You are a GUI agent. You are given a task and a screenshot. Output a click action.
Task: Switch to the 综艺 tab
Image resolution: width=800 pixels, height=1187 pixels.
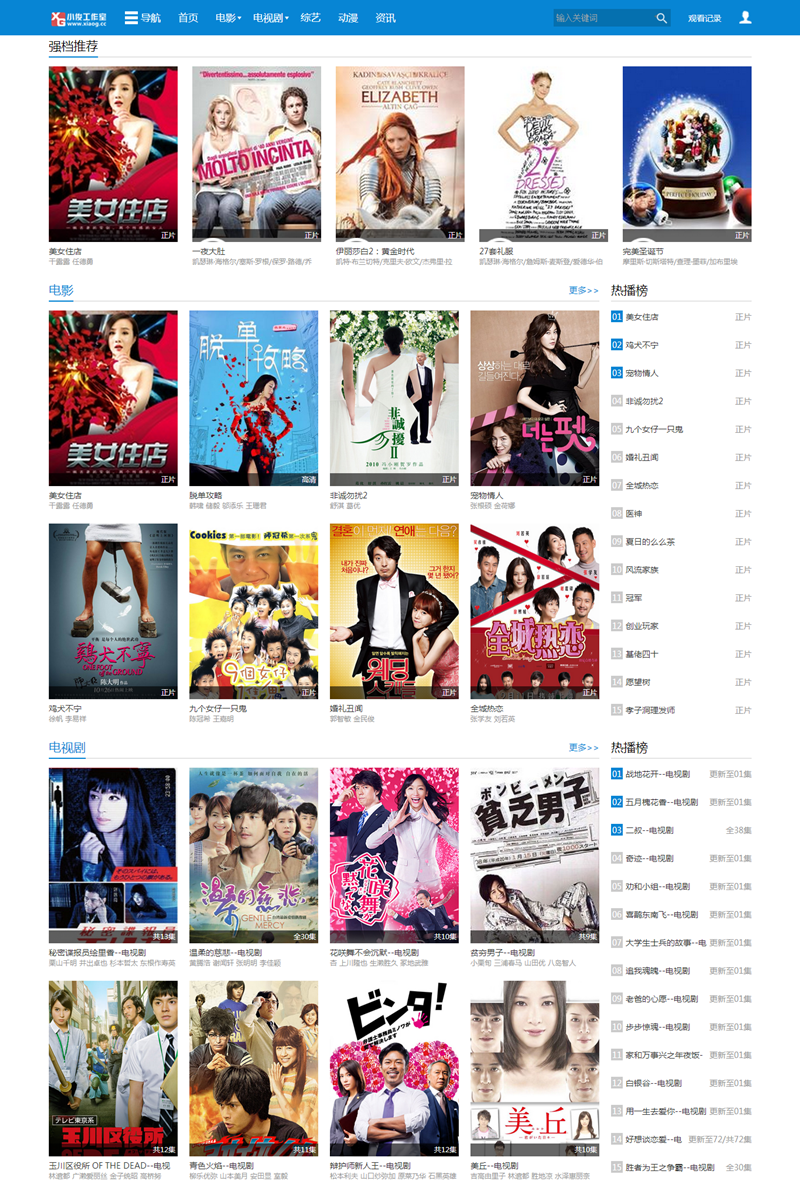(310, 18)
